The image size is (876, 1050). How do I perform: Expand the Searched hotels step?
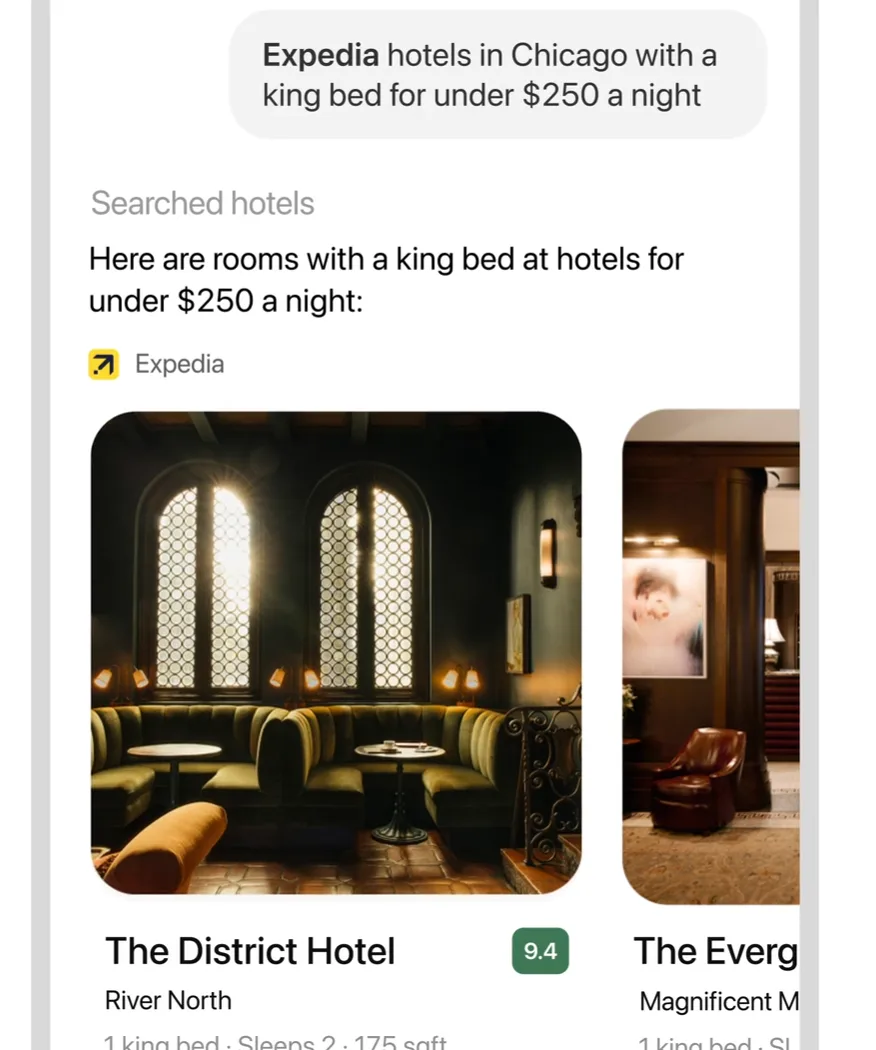(202, 204)
